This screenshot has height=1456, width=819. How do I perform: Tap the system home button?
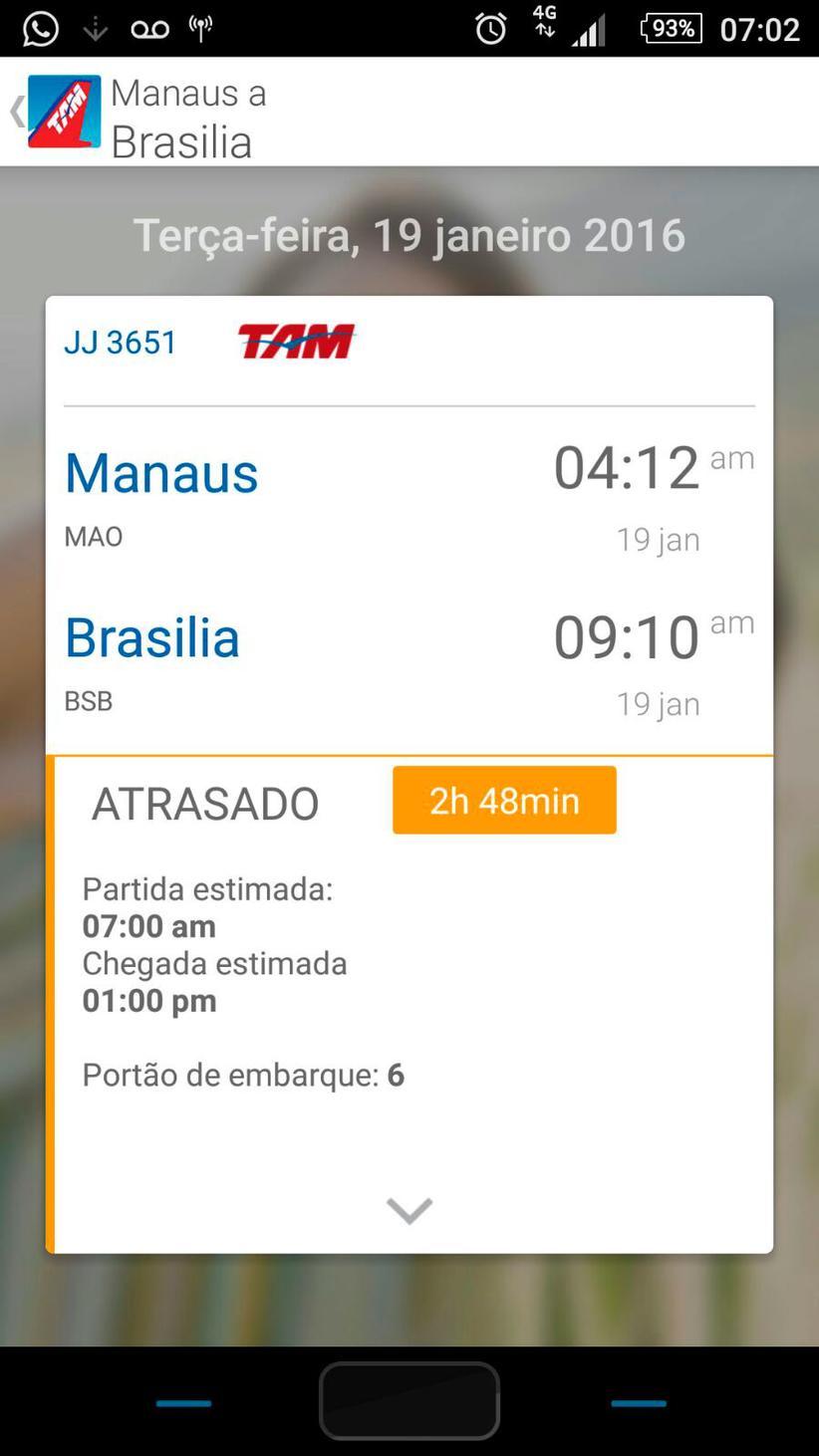click(x=409, y=1401)
